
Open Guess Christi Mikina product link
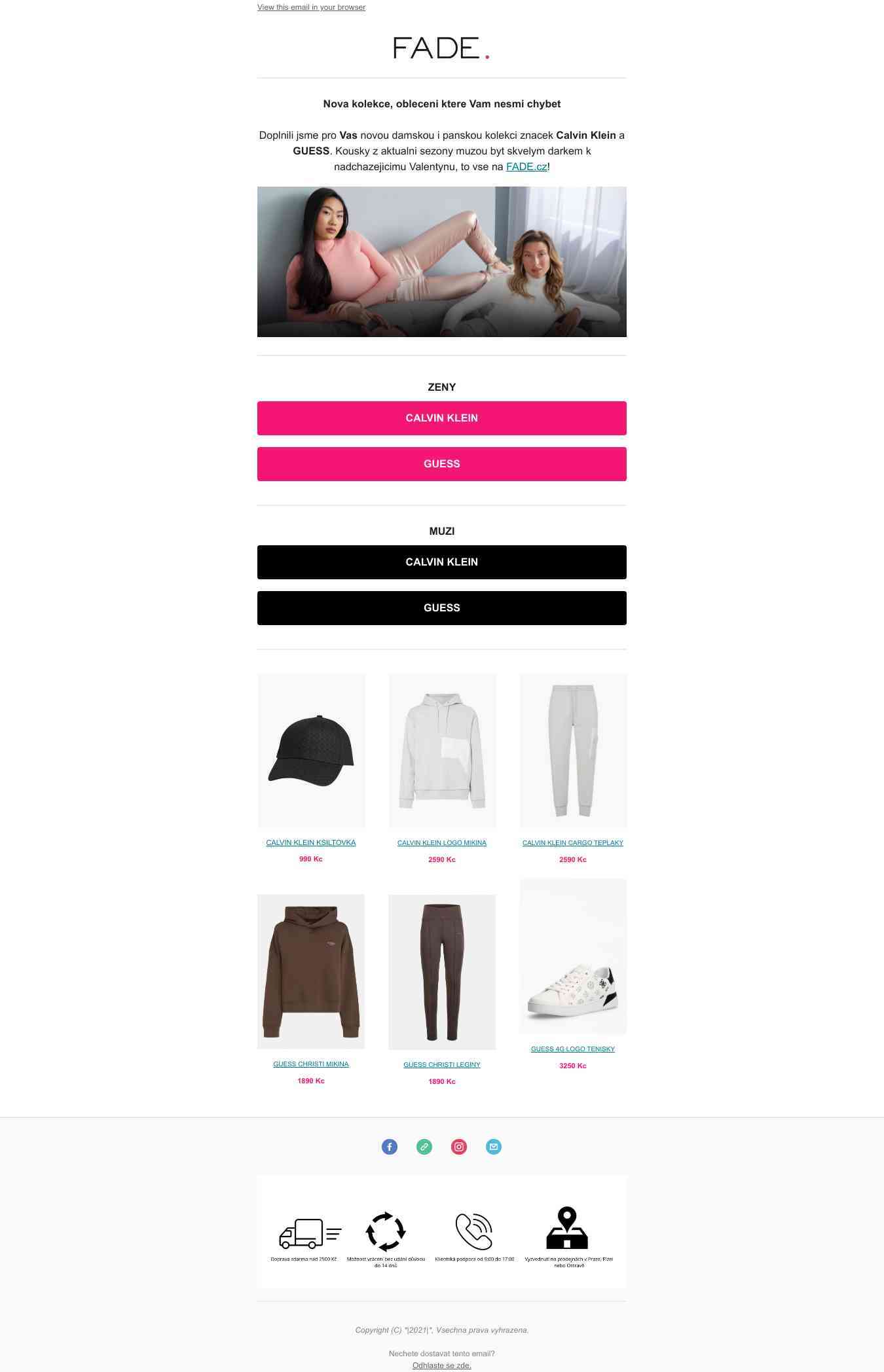pyautogui.click(x=311, y=1064)
